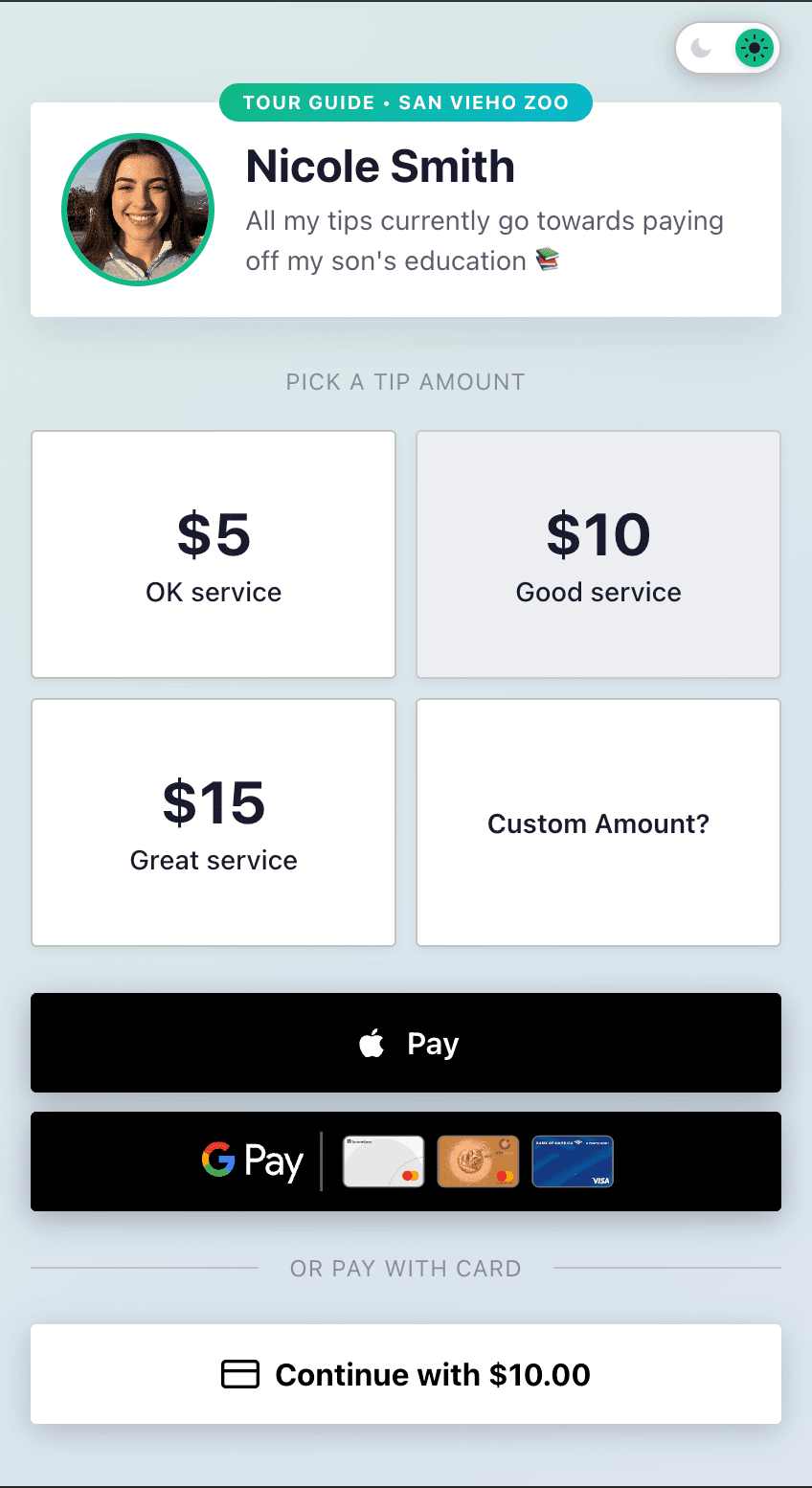The width and height of the screenshot is (812, 1488).
Task: Select the $10 Good service tip
Action: point(598,553)
